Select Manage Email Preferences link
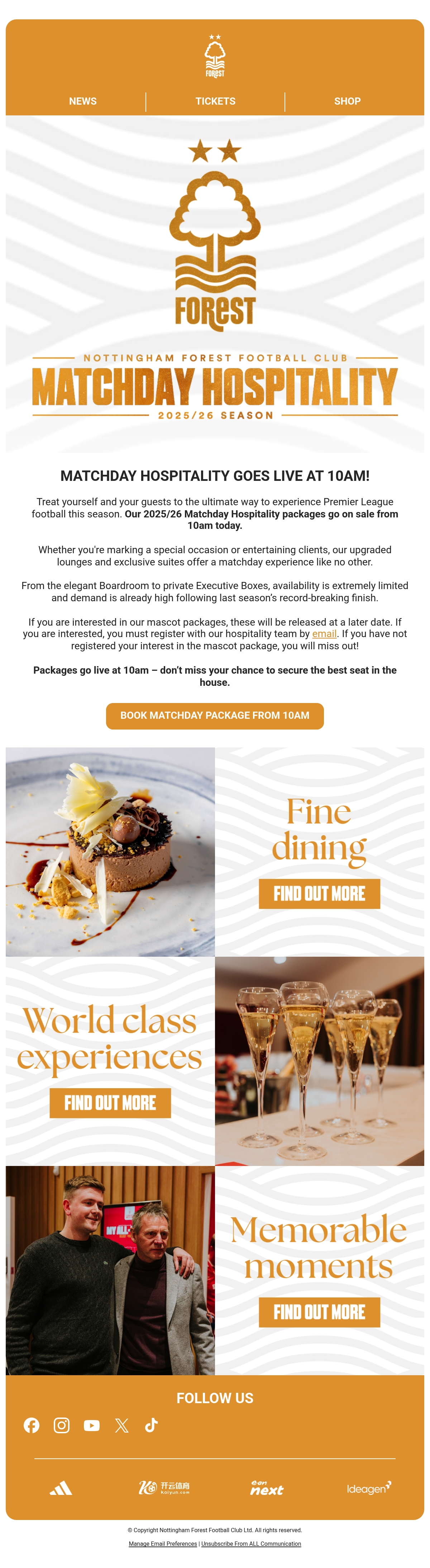 pos(163,1544)
